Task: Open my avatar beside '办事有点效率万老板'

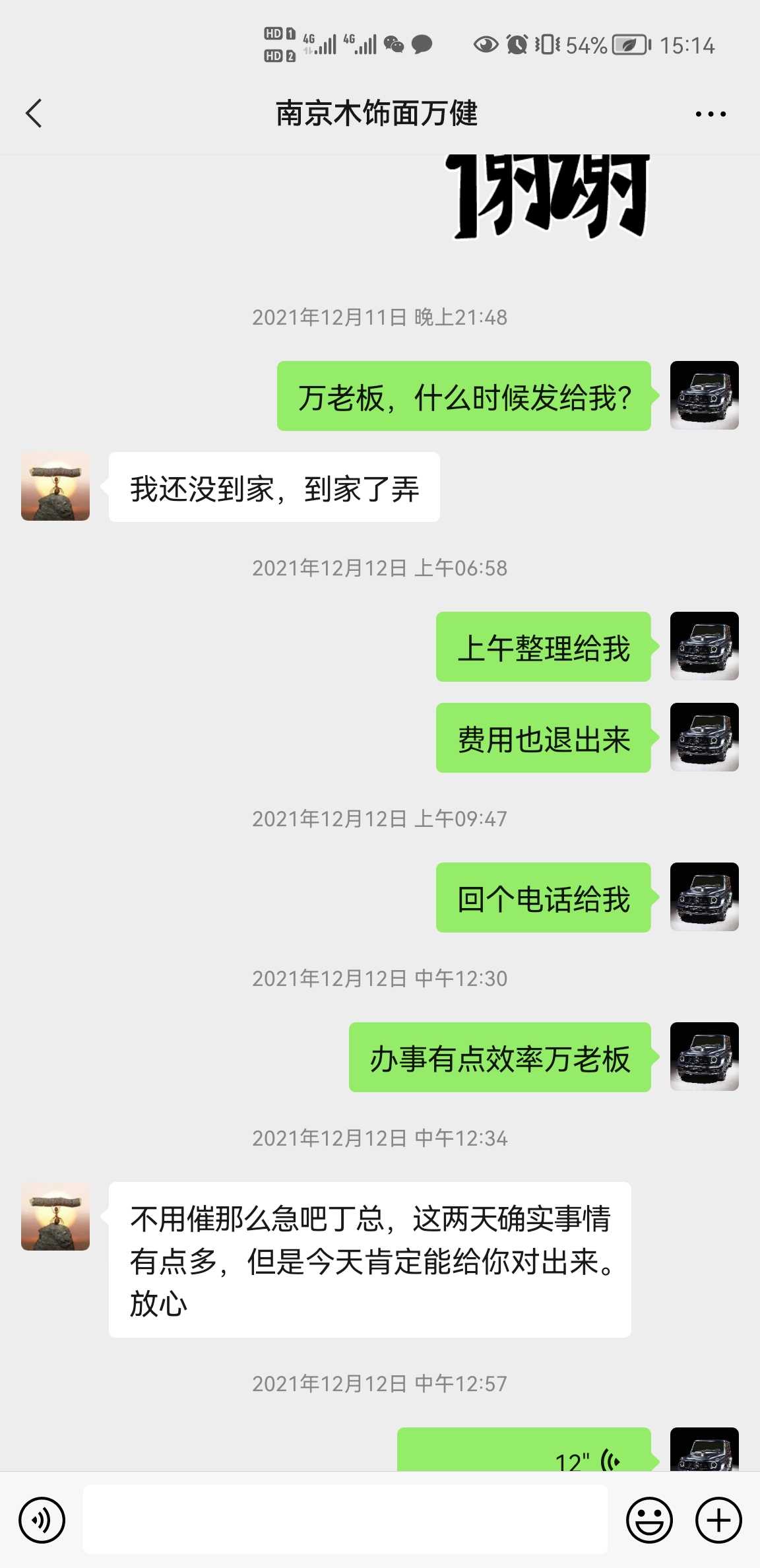Action: point(704,1057)
